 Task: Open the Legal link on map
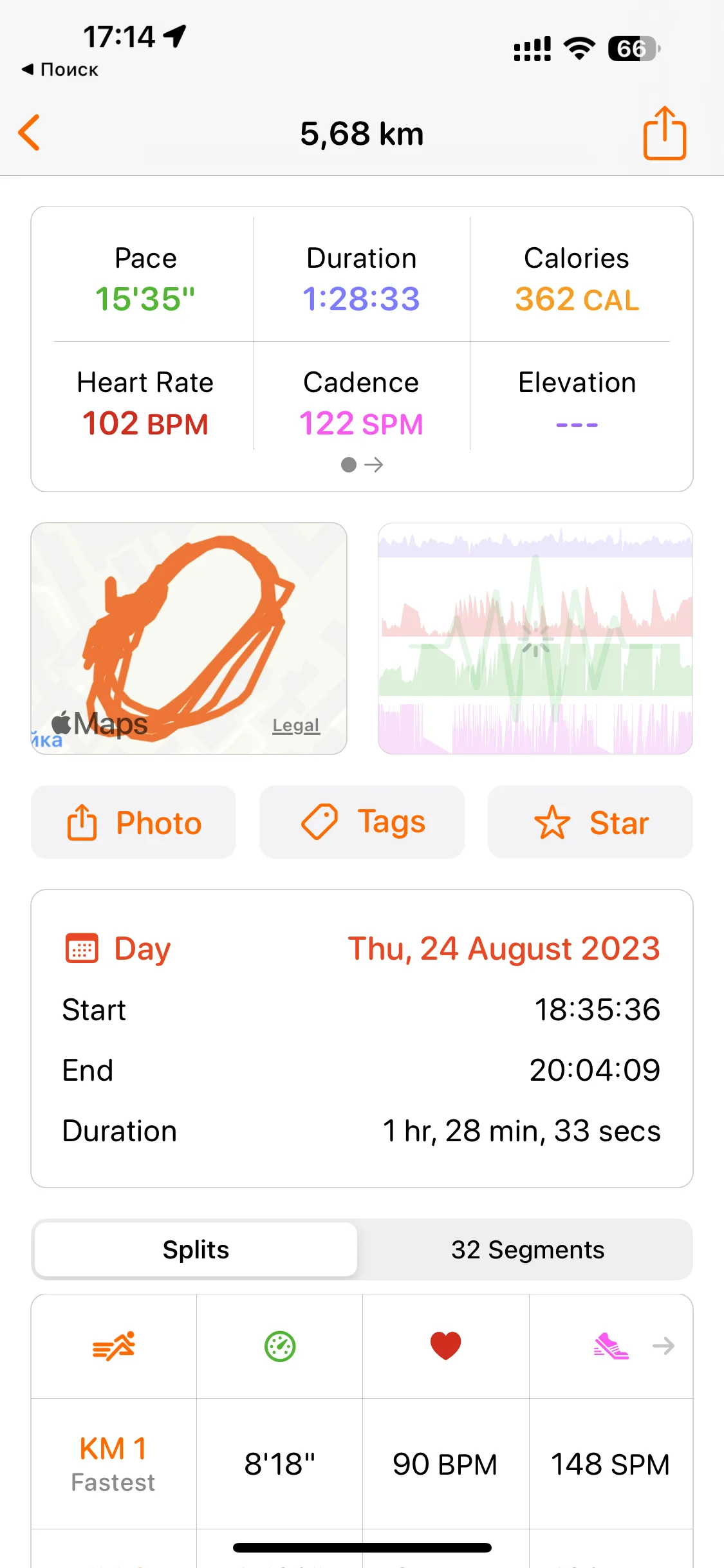click(295, 725)
